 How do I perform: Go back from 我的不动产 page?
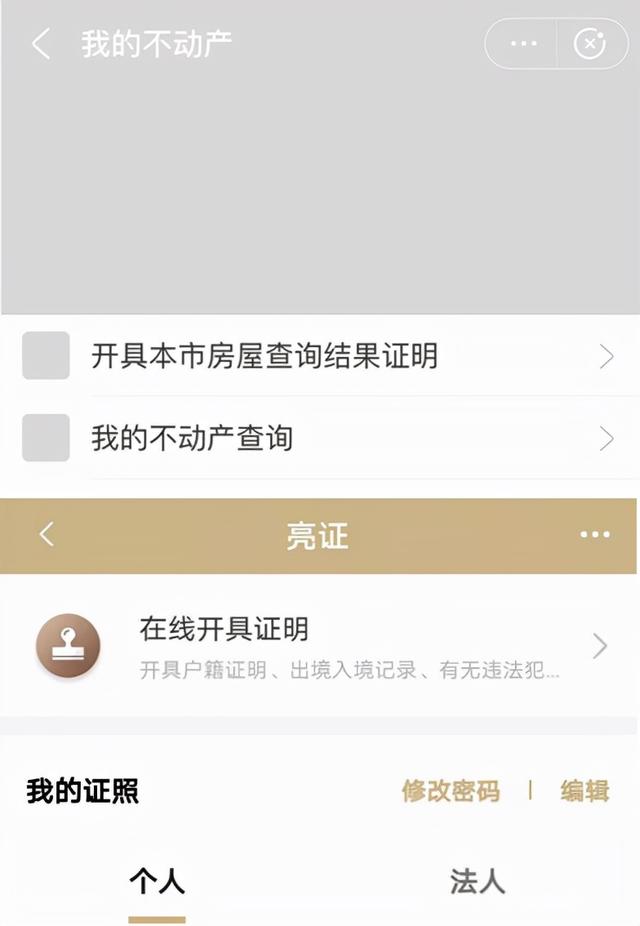tap(41, 44)
